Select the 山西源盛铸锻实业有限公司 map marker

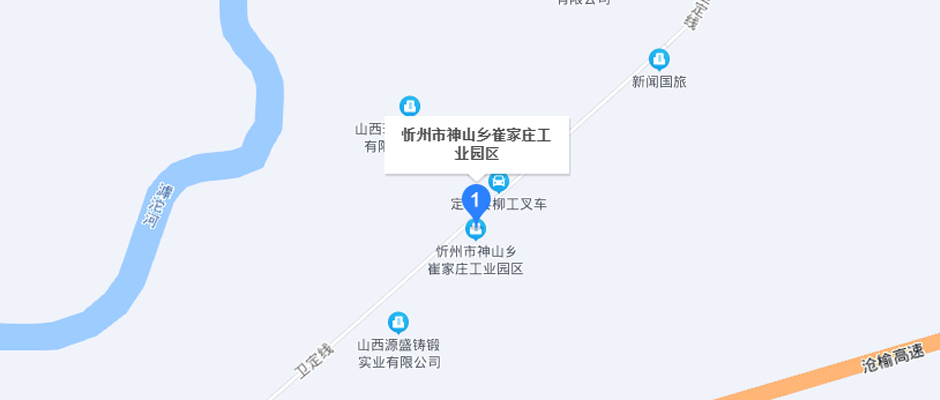click(399, 322)
